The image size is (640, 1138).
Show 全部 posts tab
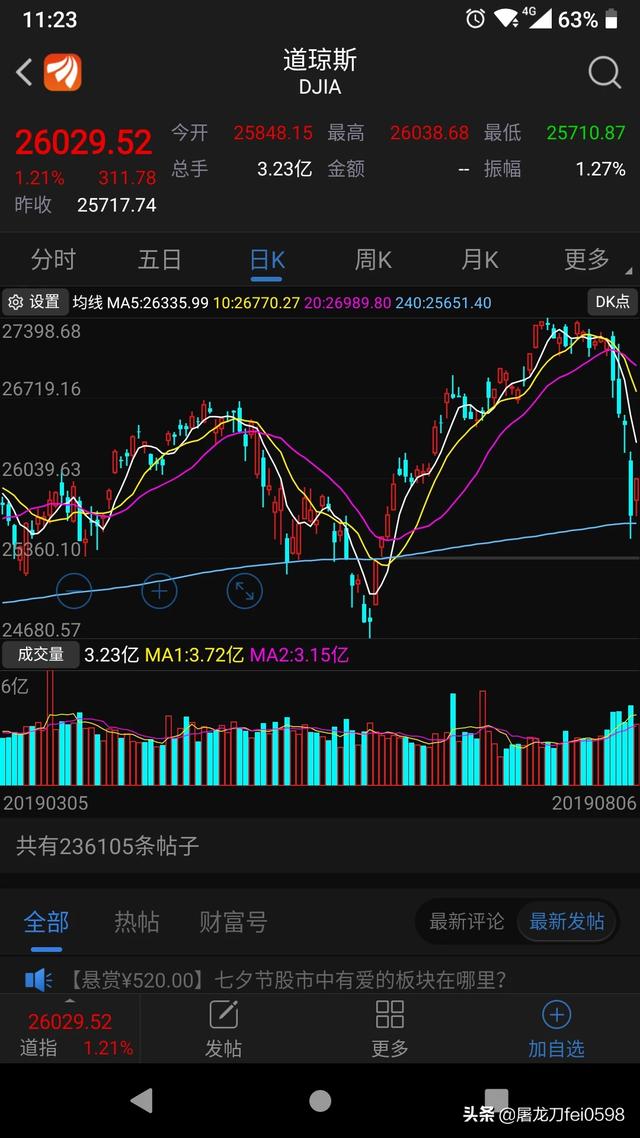tap(46, 921)
